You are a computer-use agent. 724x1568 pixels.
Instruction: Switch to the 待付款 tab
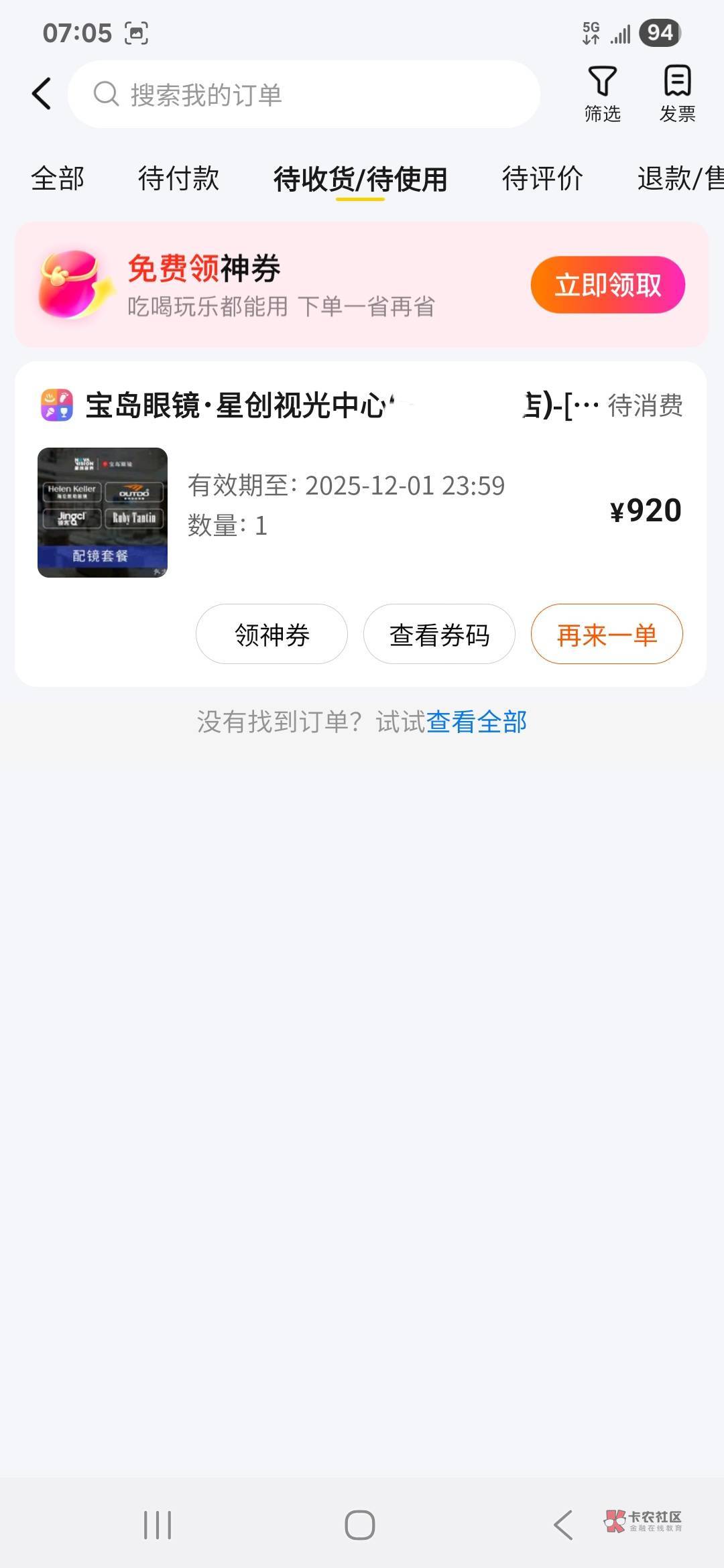(x=178, y=179)
